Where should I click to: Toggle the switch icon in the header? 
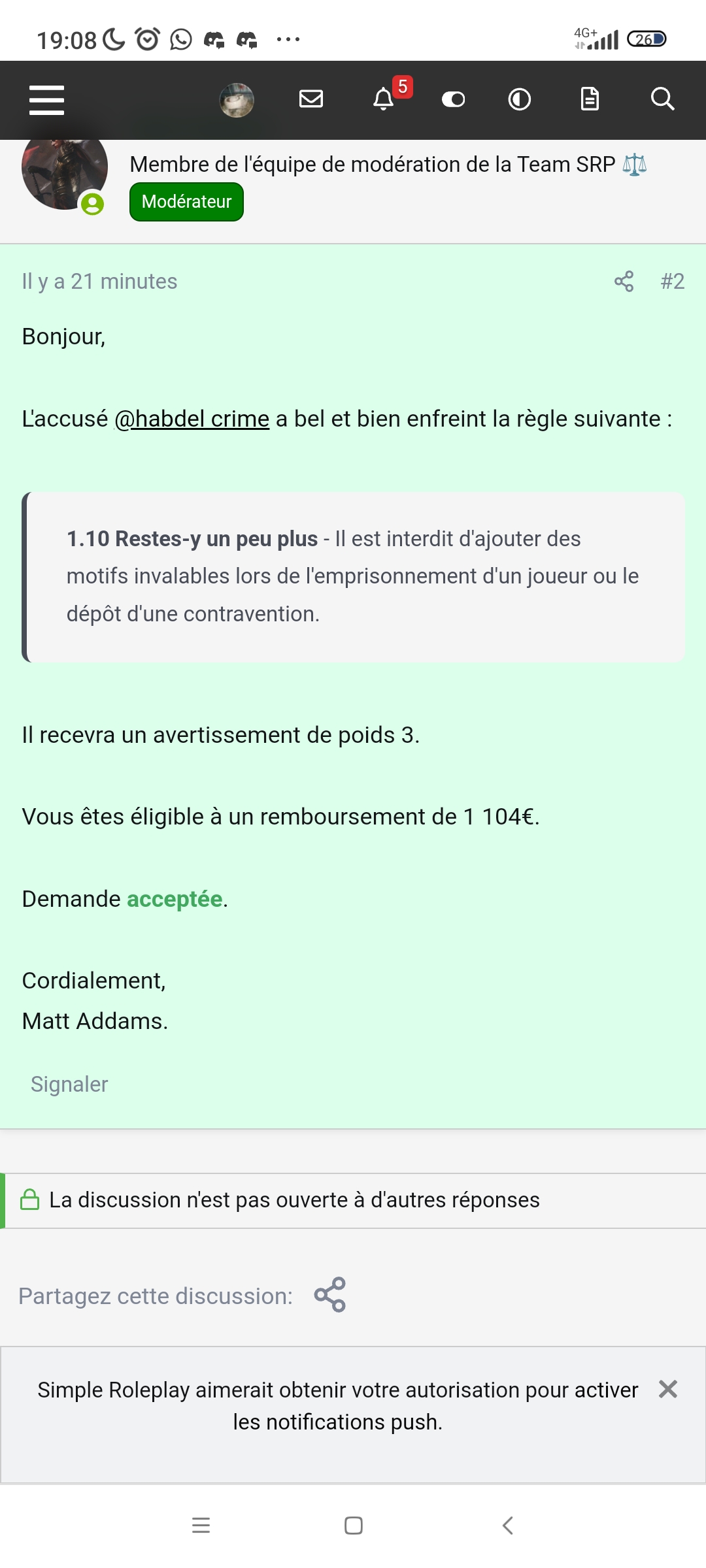click(453, 99)
